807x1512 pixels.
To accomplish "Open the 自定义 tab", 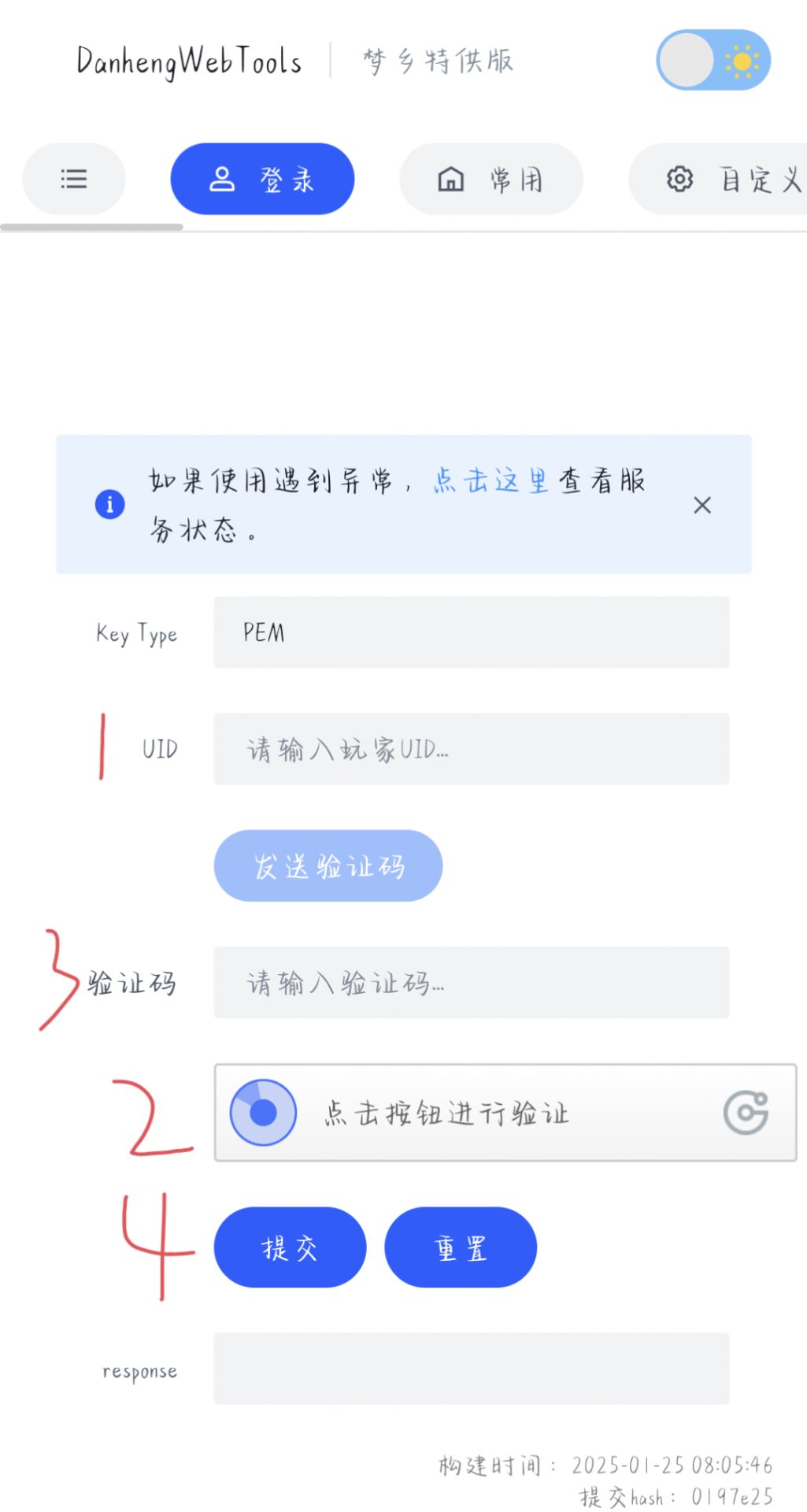I will click(718, 179).
